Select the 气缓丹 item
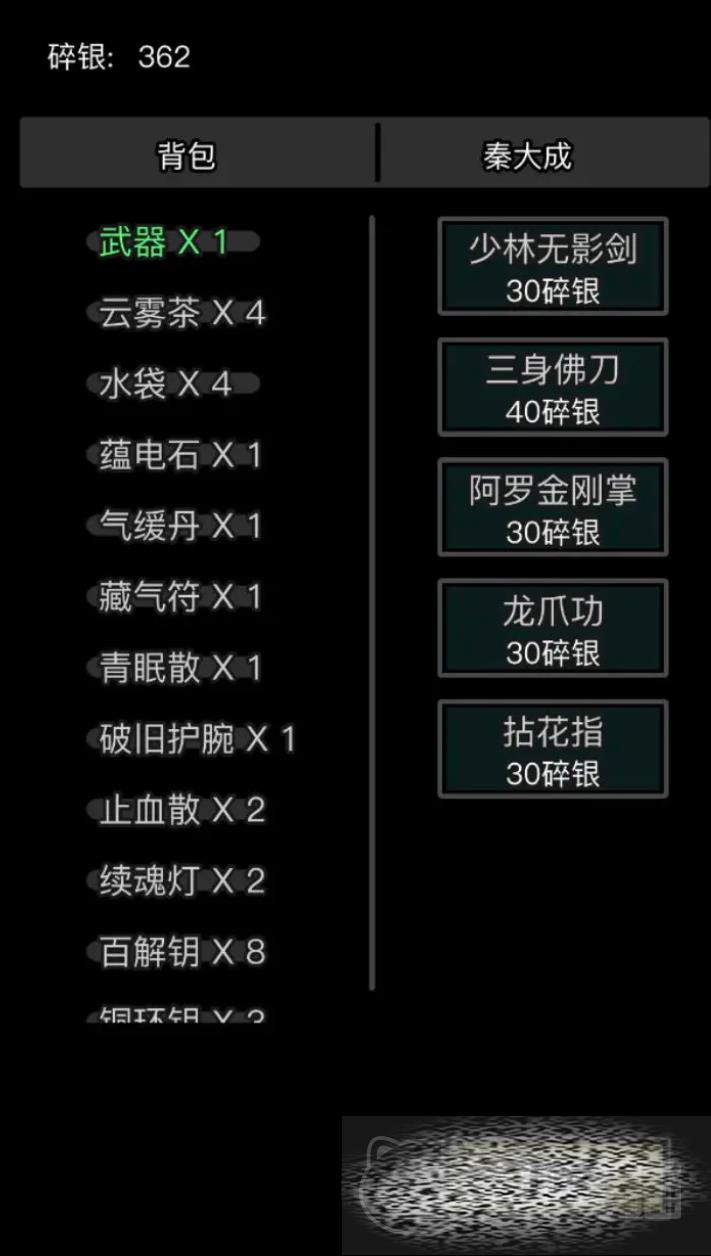The image size is (711, 1256). (181, 526)
